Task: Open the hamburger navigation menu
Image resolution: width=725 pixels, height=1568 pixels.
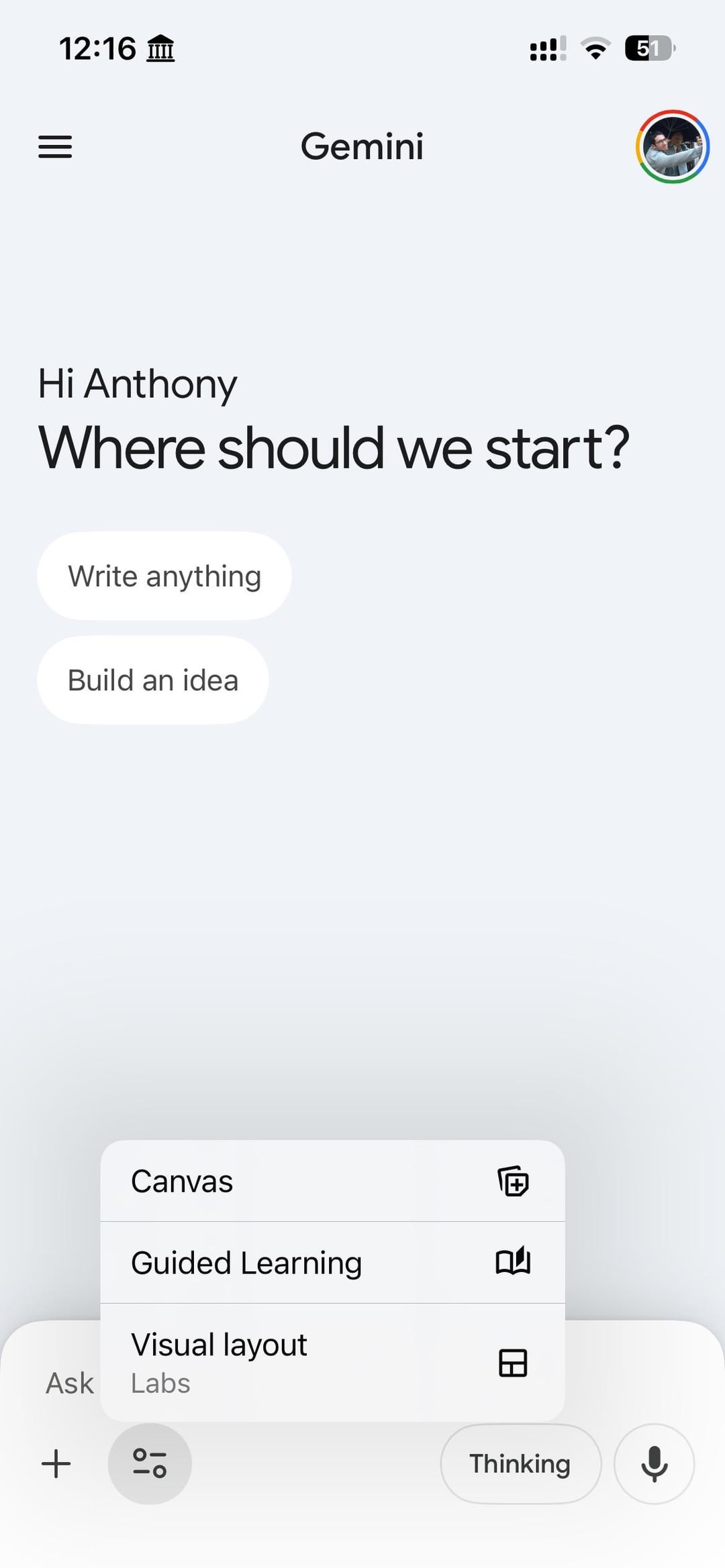Action: [55, 146]
